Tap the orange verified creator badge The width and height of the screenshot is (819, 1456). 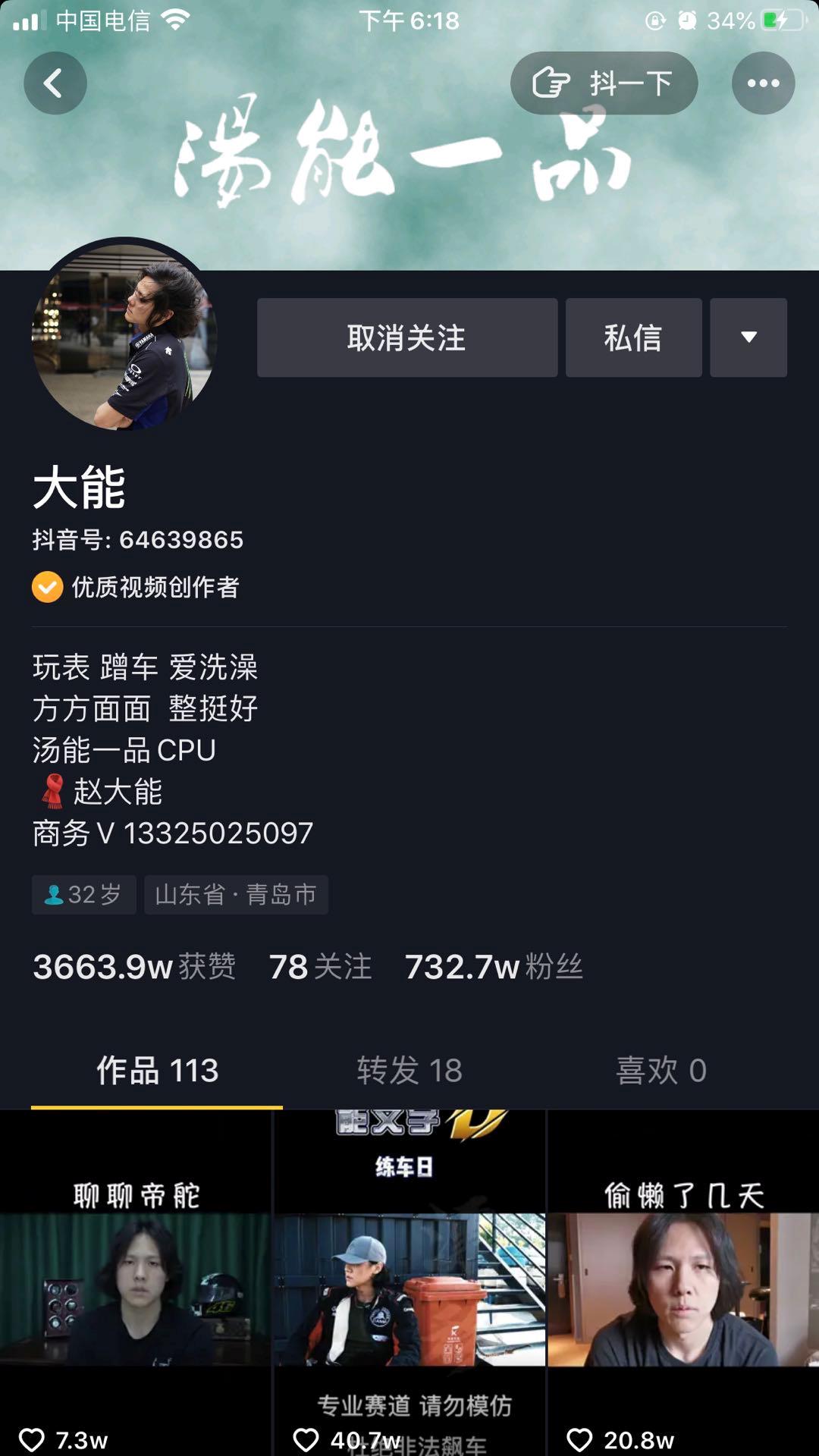click(45, 586)
